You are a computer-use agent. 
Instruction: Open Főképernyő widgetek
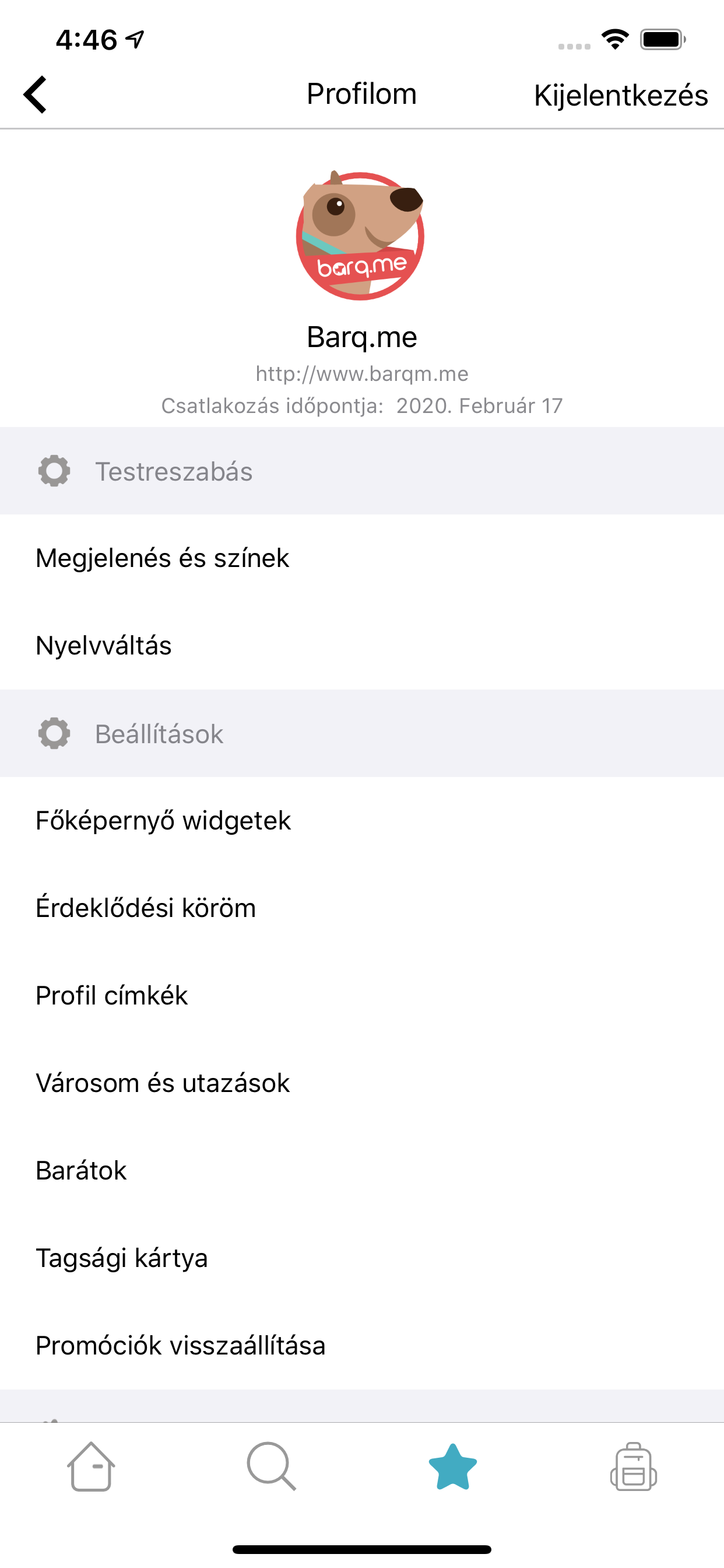coord(163,821)
